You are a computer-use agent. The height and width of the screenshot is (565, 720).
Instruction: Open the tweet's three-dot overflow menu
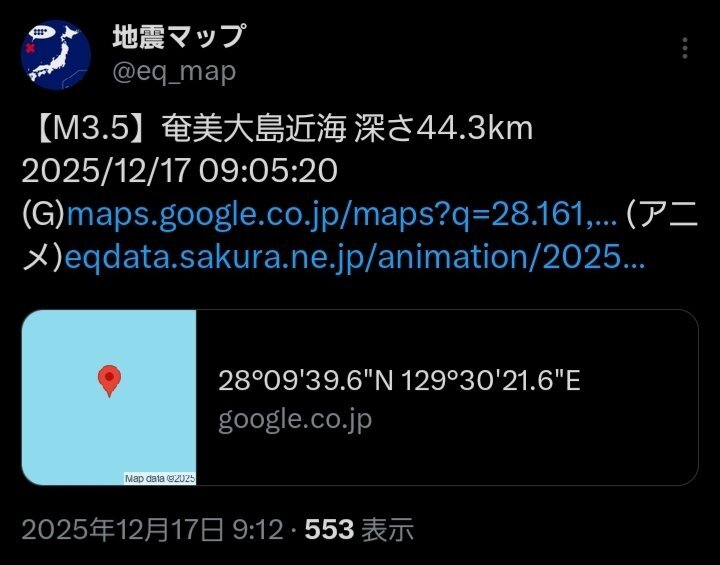(685, 48)
